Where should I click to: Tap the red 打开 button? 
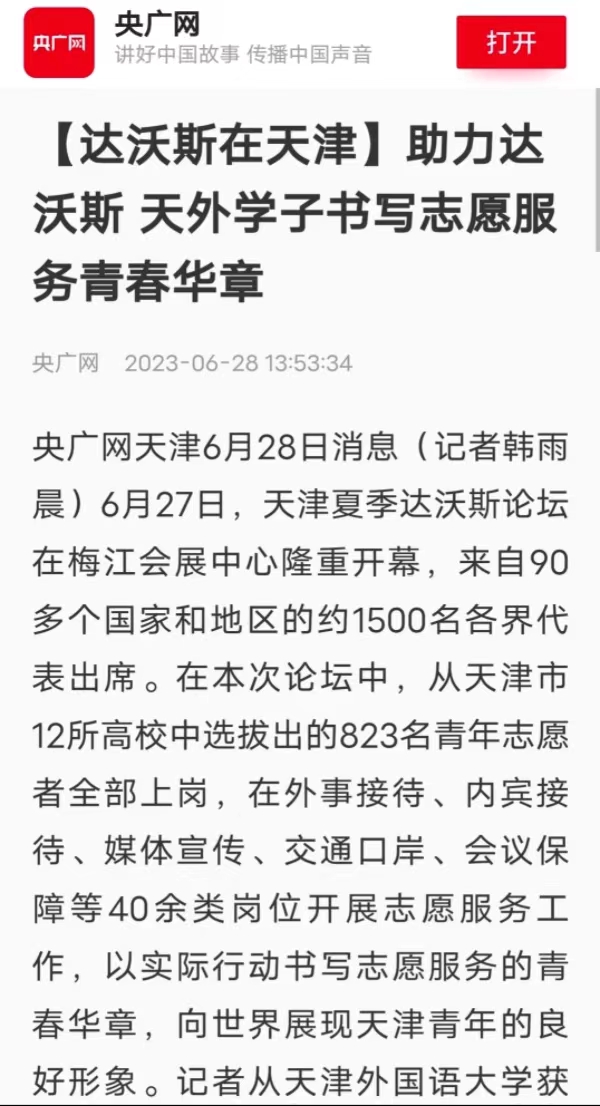click(511, 42)
